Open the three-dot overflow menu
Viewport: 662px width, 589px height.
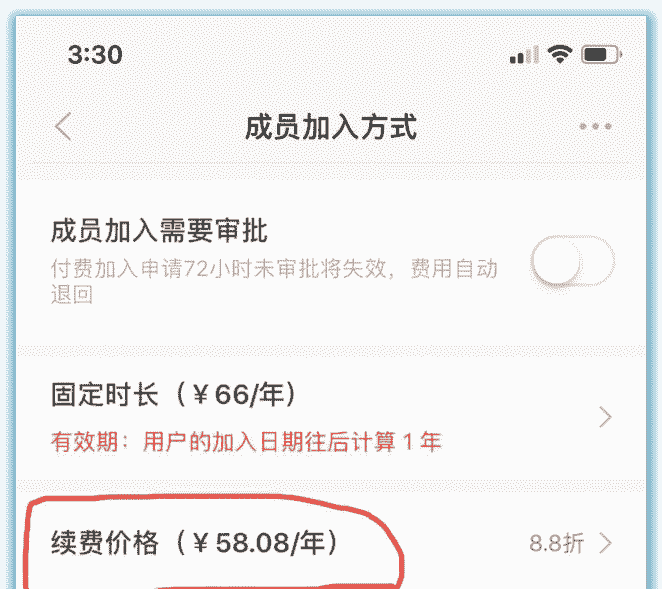(596, 127)
